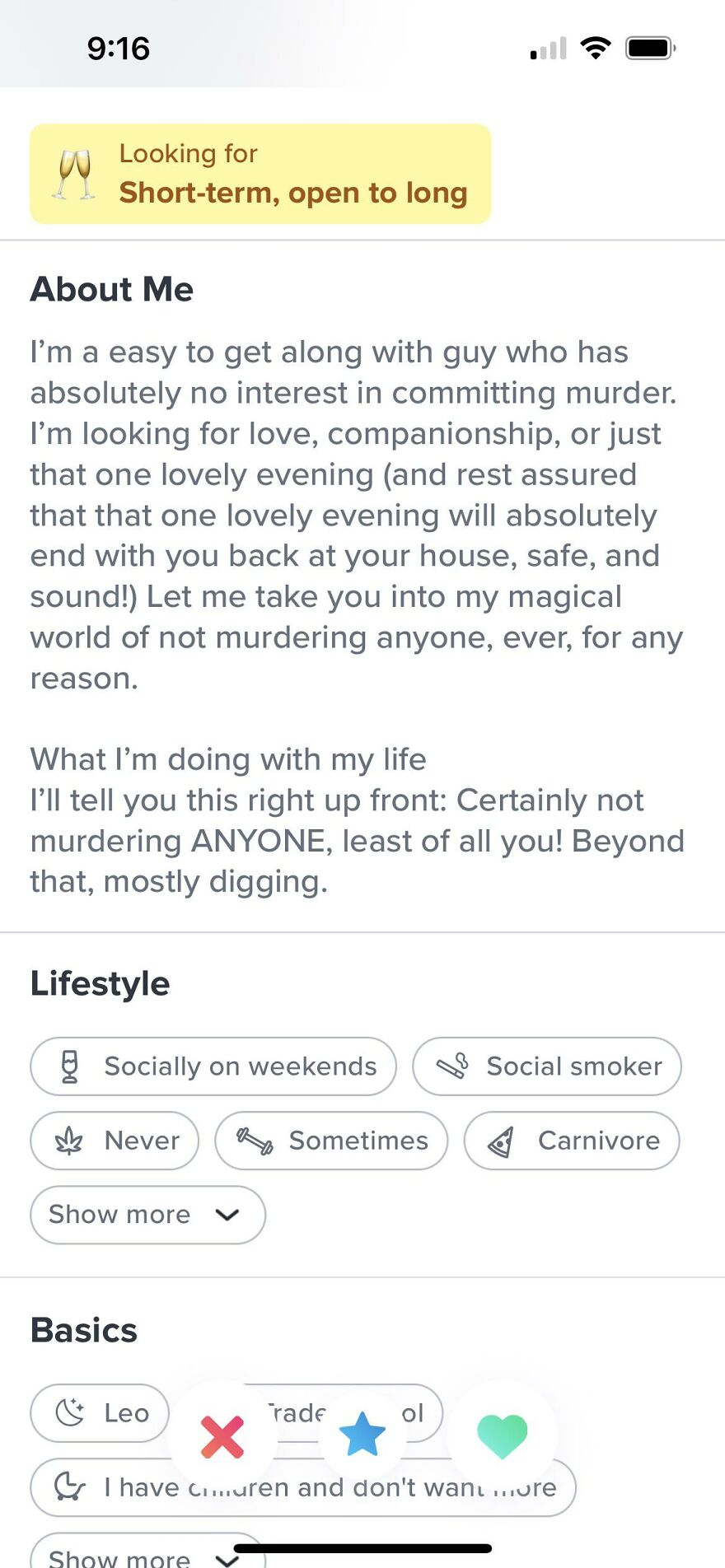Screen dimensions: 725x1568
Task: Select the Social smoker lifestyle chip
Action: pos(547,1066)
